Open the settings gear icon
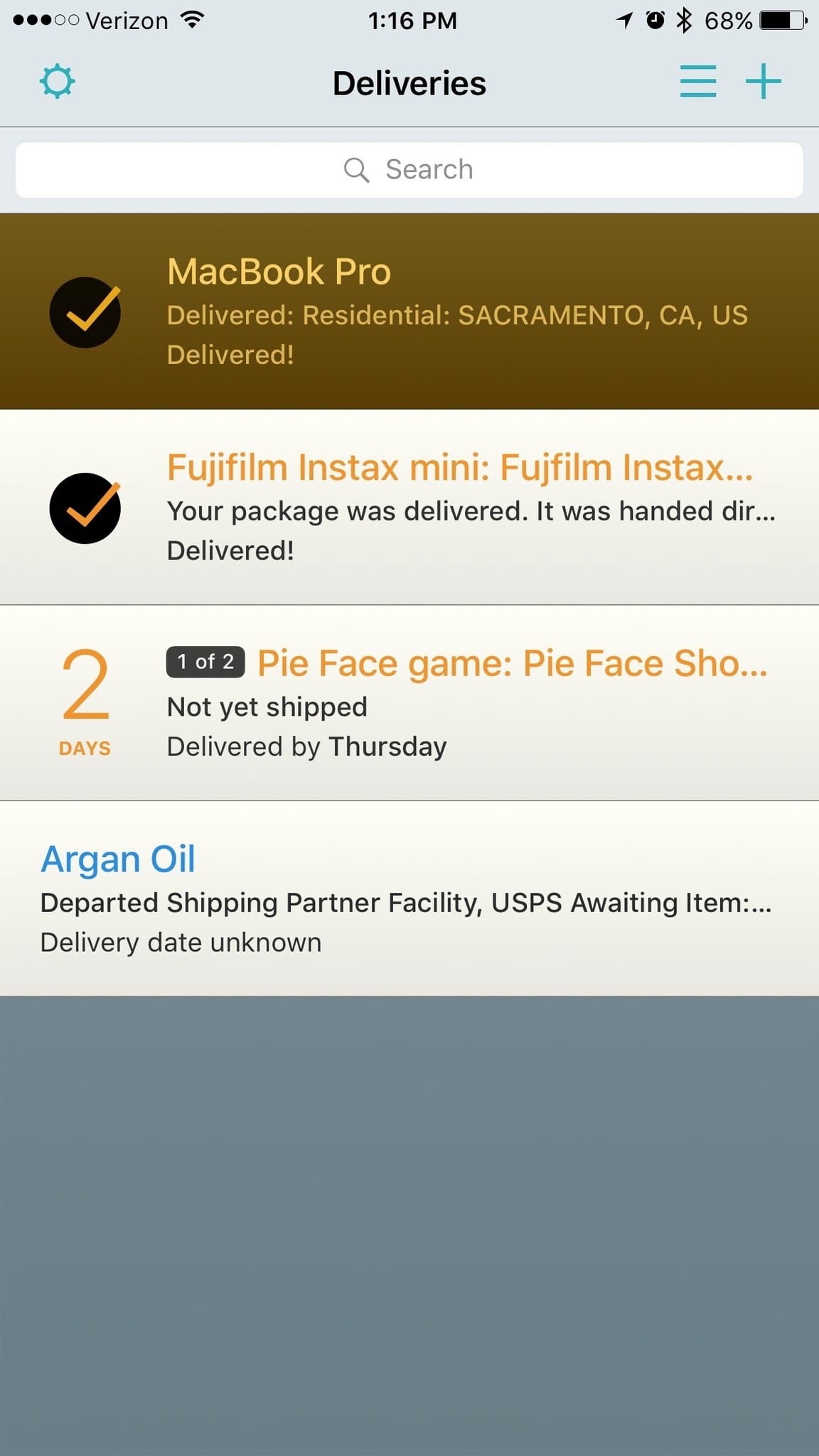The image size is (819, 1456). tap(57, 82)
